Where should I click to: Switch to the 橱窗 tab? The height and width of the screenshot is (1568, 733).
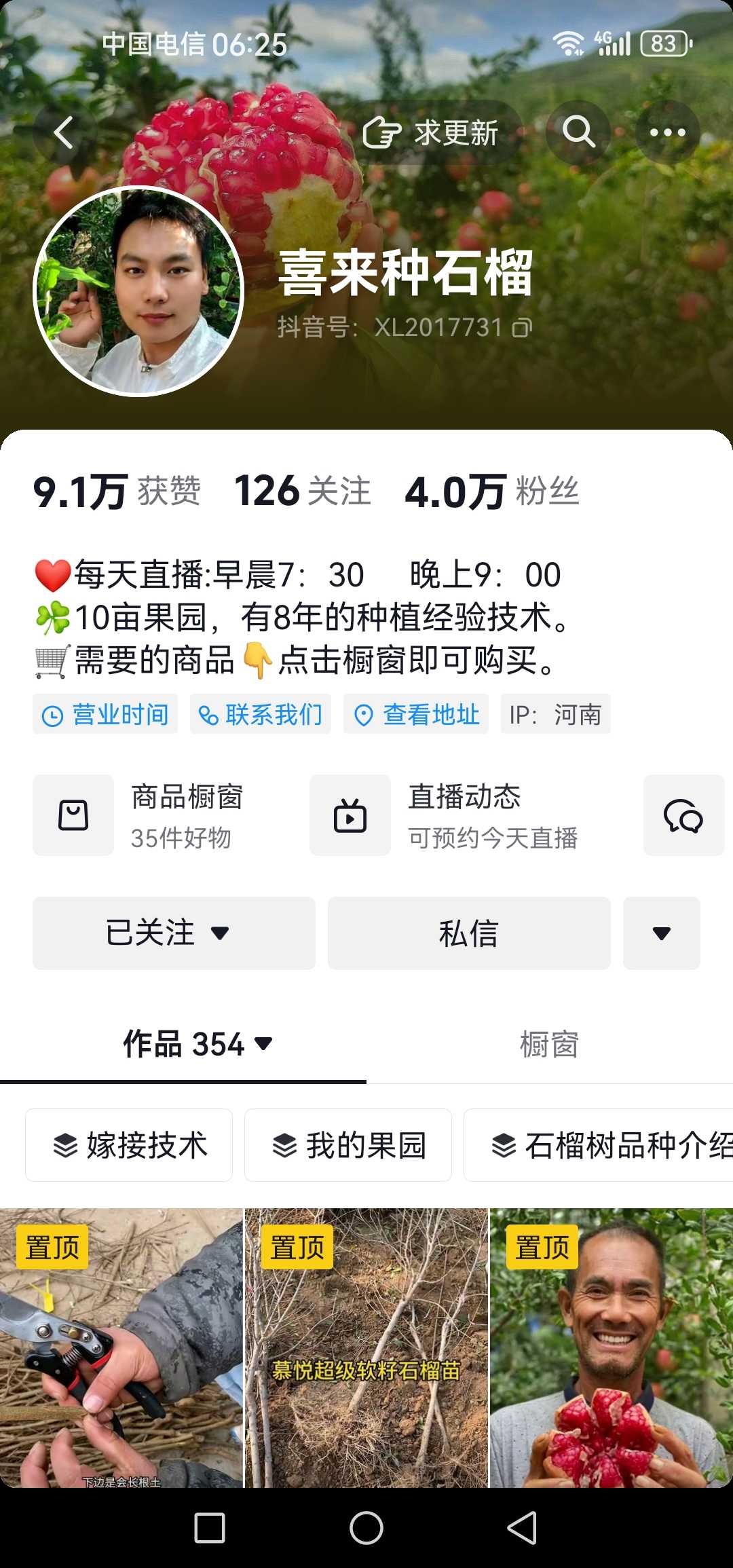549,1044
